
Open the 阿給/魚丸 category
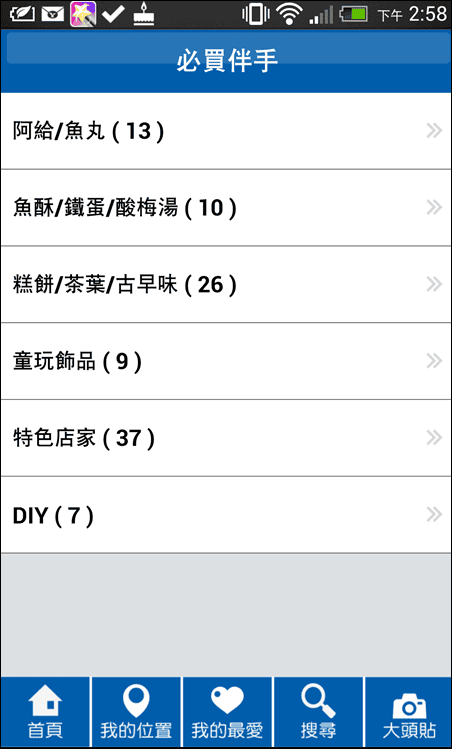pos(226,131)
